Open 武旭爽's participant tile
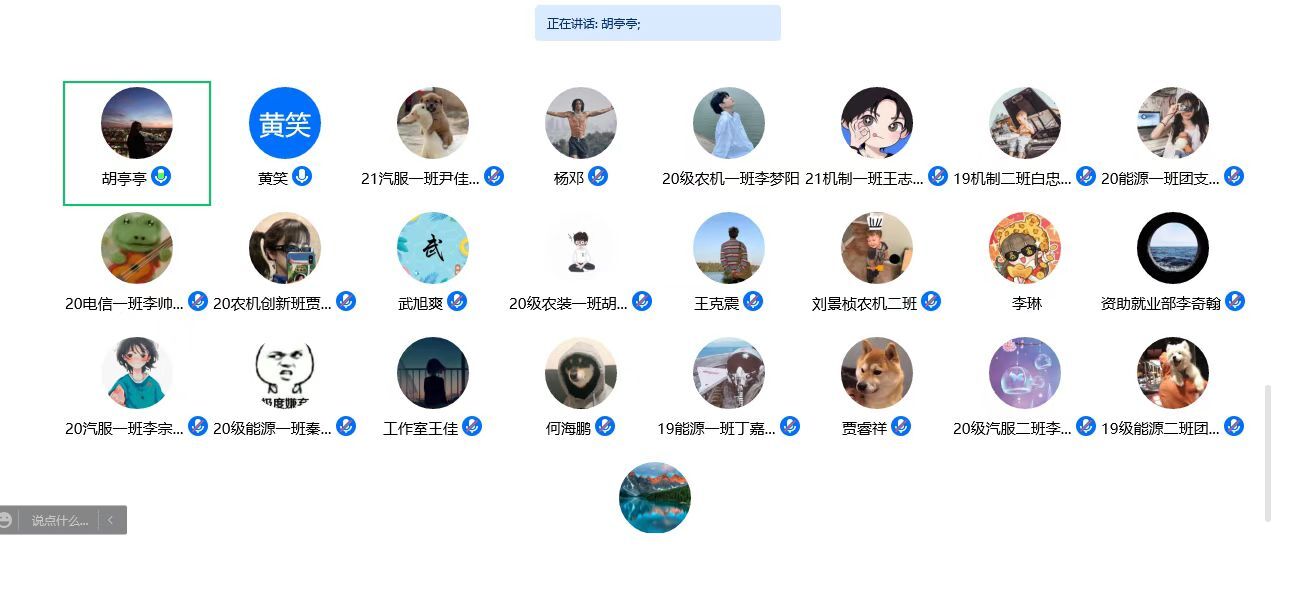 point(433,248)
